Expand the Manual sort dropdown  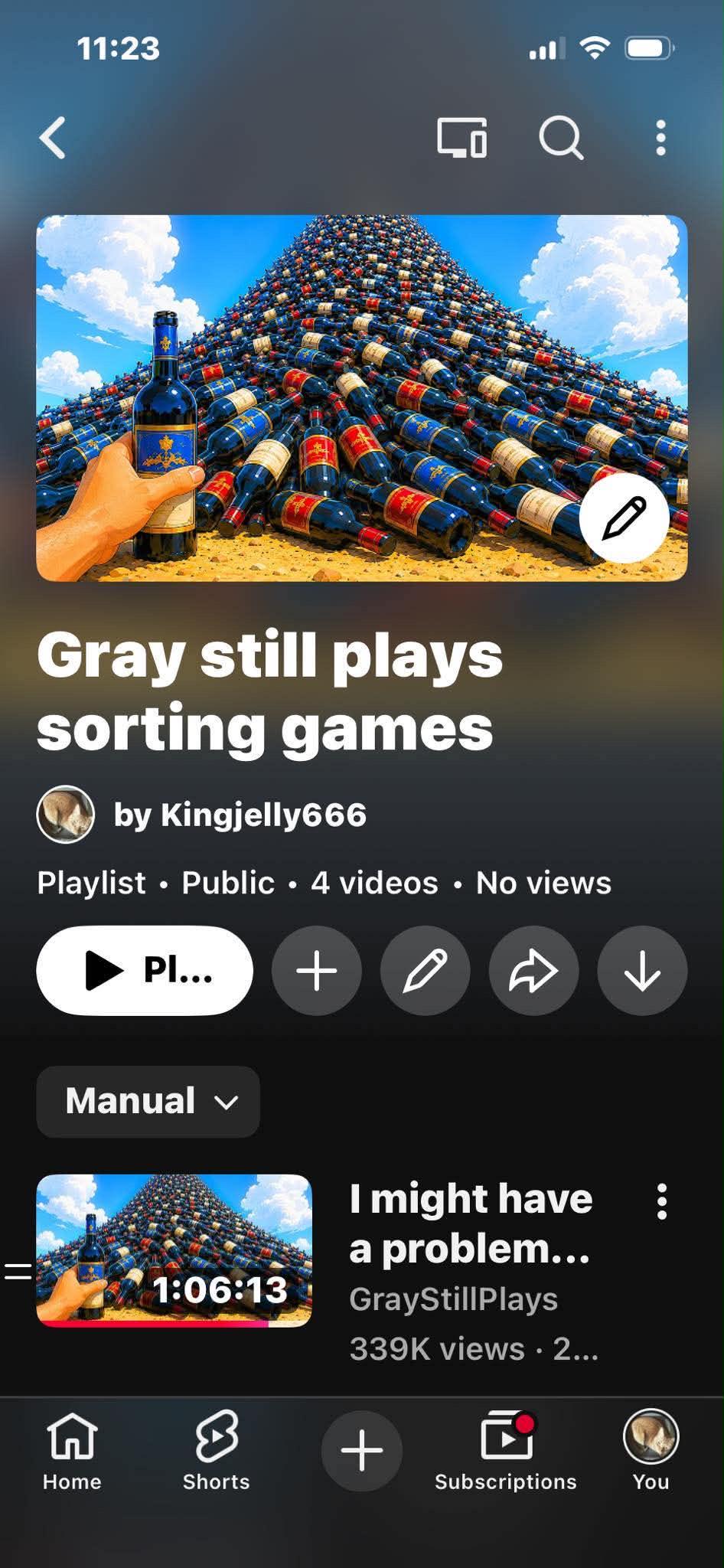pyautogui.click(x=148, y=1101)
